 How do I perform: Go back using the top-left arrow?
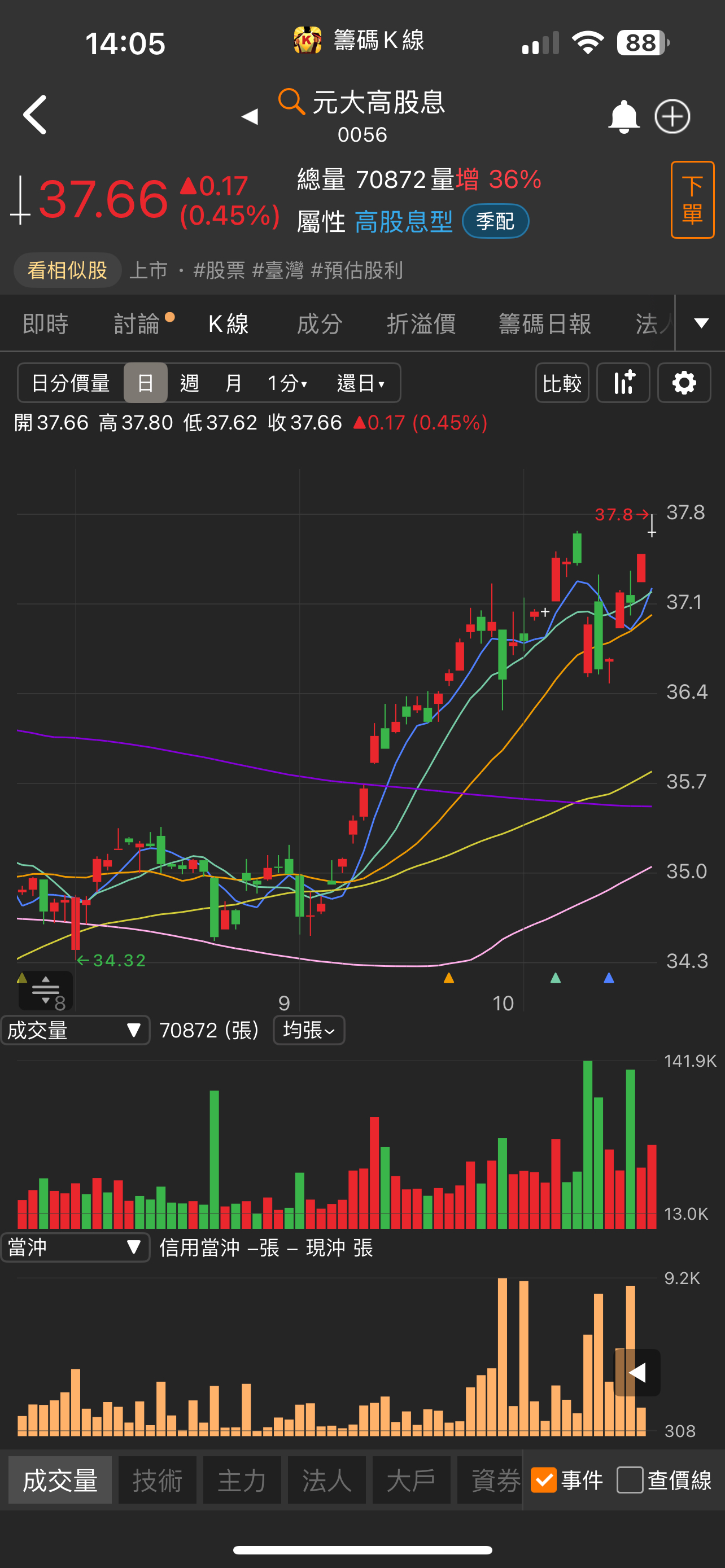[x=34, y=115]
